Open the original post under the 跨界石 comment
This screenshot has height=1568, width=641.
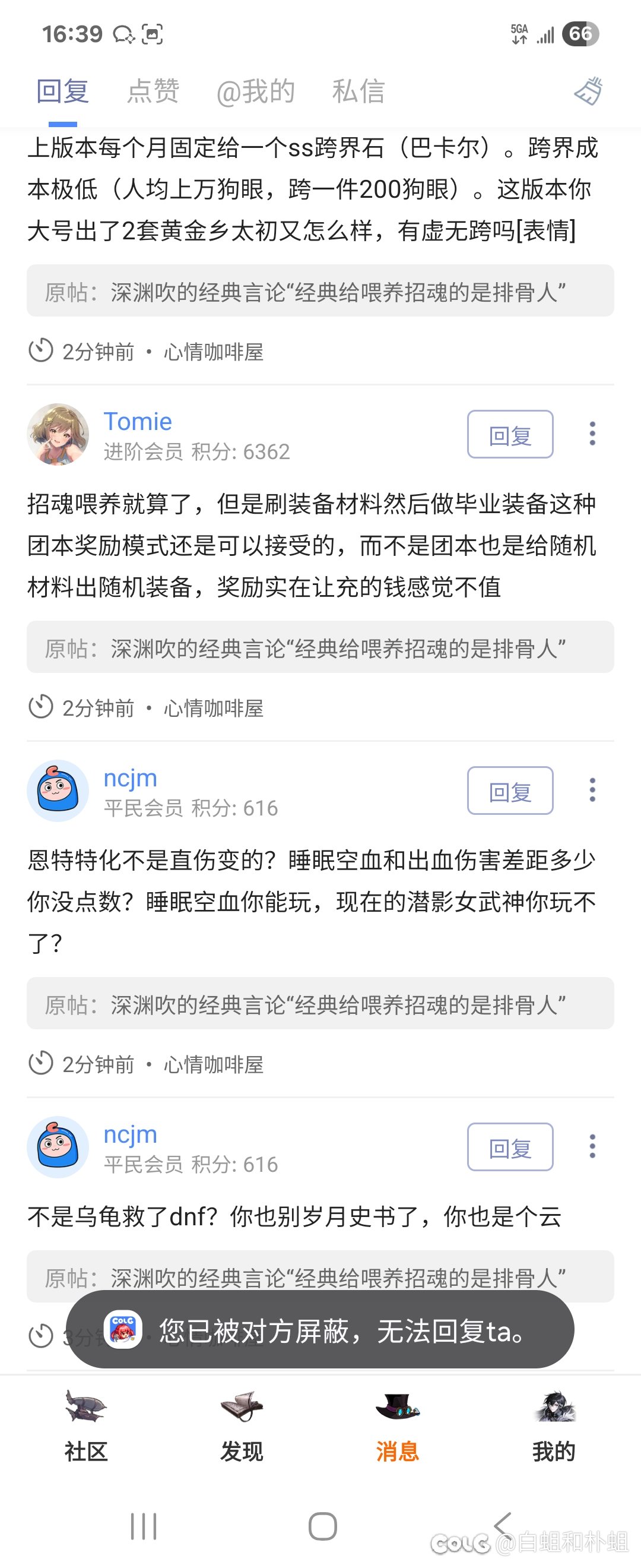[x=320, y=291]
